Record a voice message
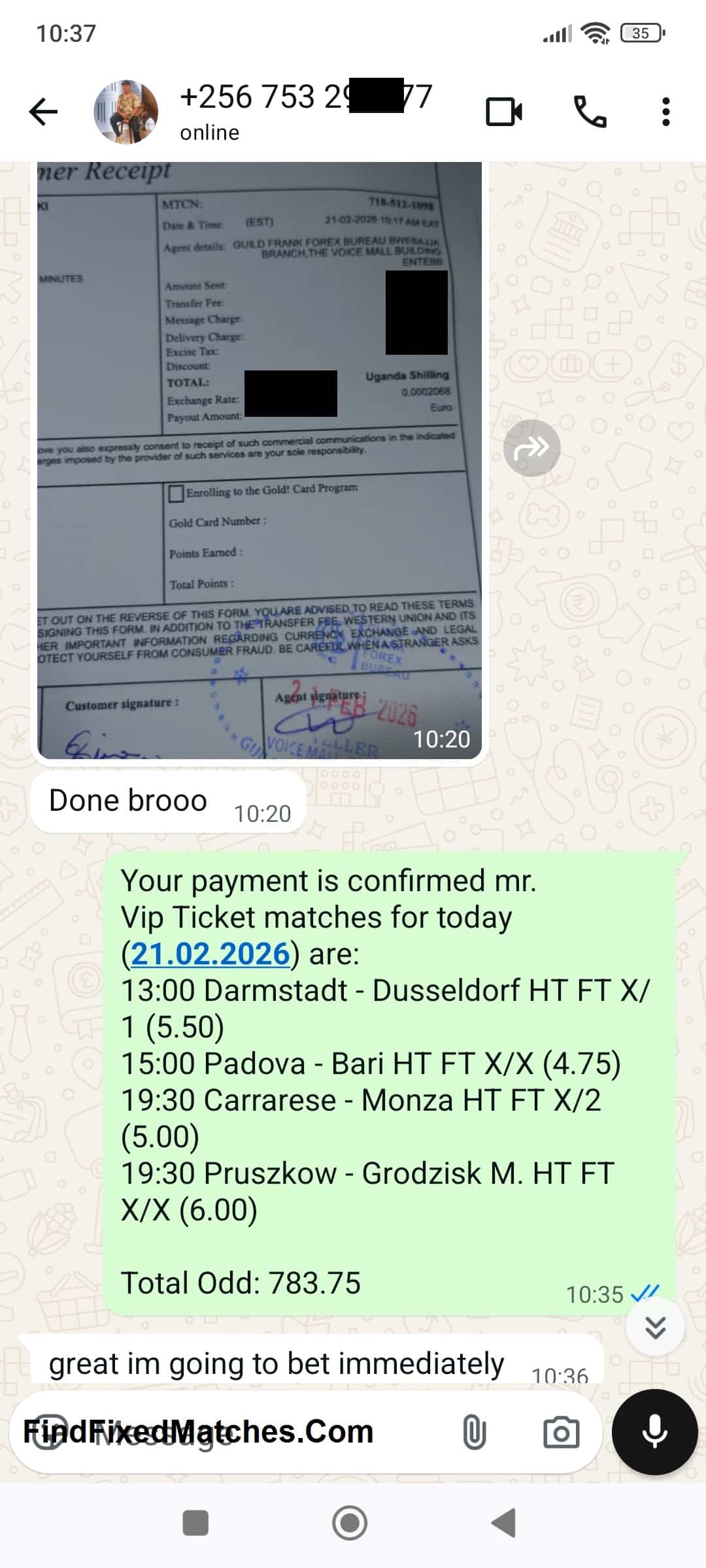 [x=654, y=1432]
